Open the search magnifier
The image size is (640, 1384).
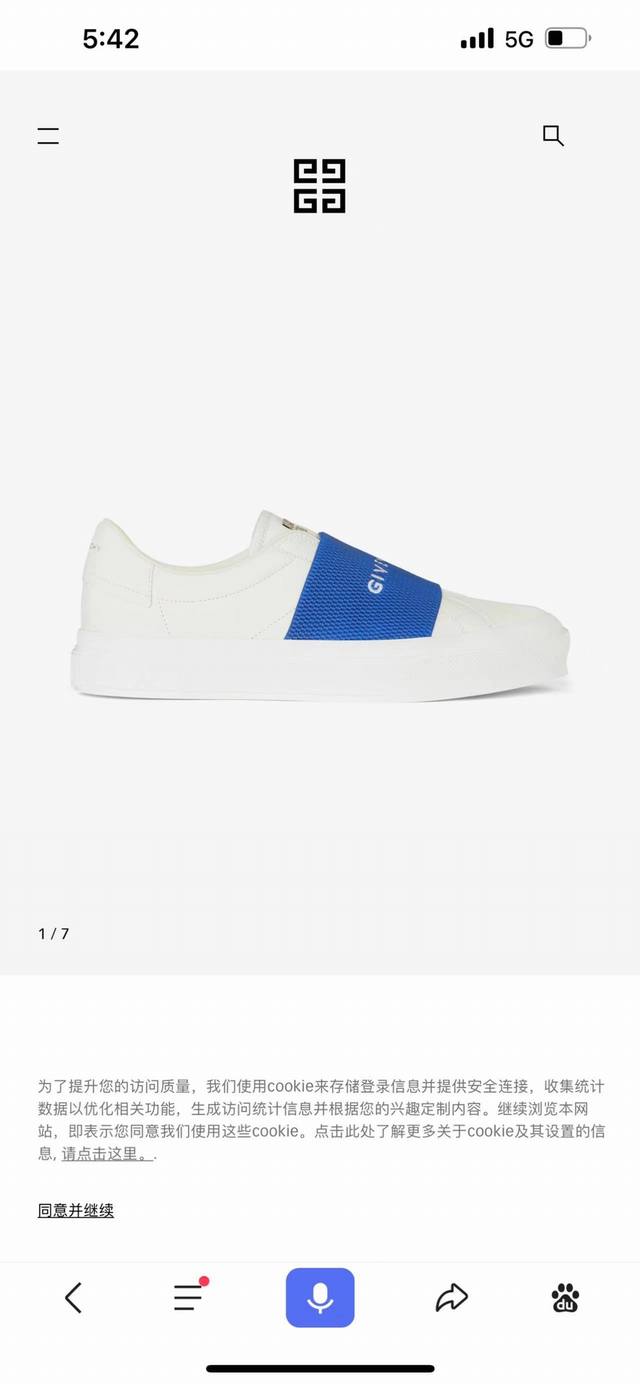pyautogui.click(x=553, y=136)
